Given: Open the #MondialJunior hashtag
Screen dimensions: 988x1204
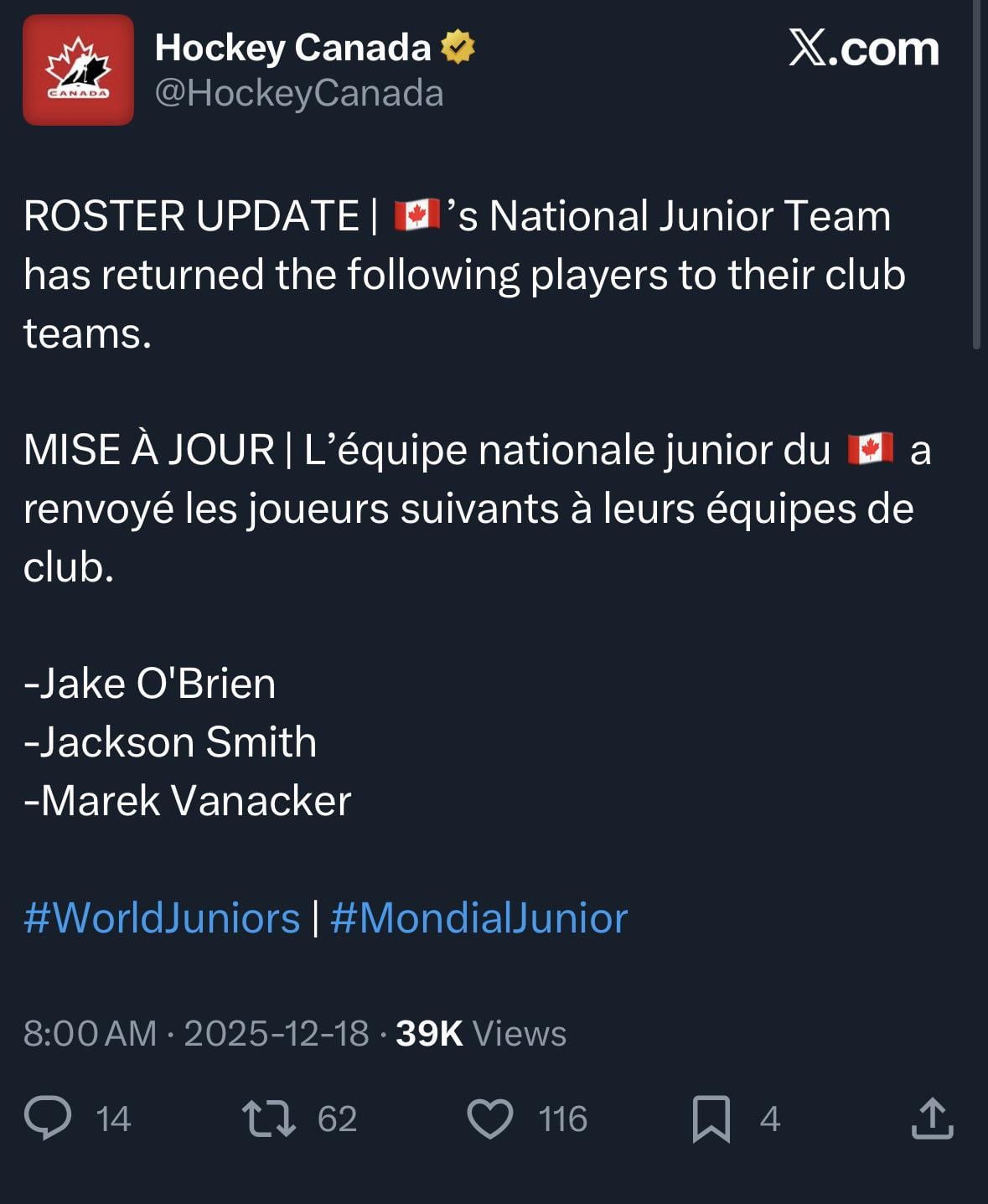Looking at the screenshot, I should pos(478,918).
